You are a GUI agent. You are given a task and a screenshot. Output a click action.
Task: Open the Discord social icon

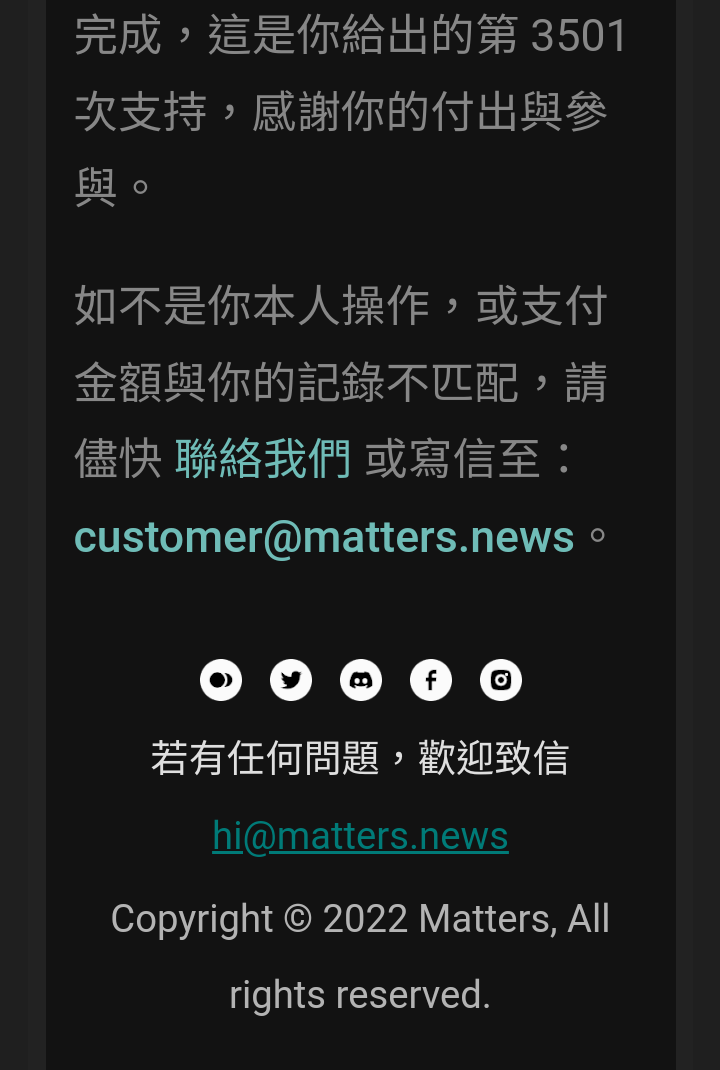[361, 681]
